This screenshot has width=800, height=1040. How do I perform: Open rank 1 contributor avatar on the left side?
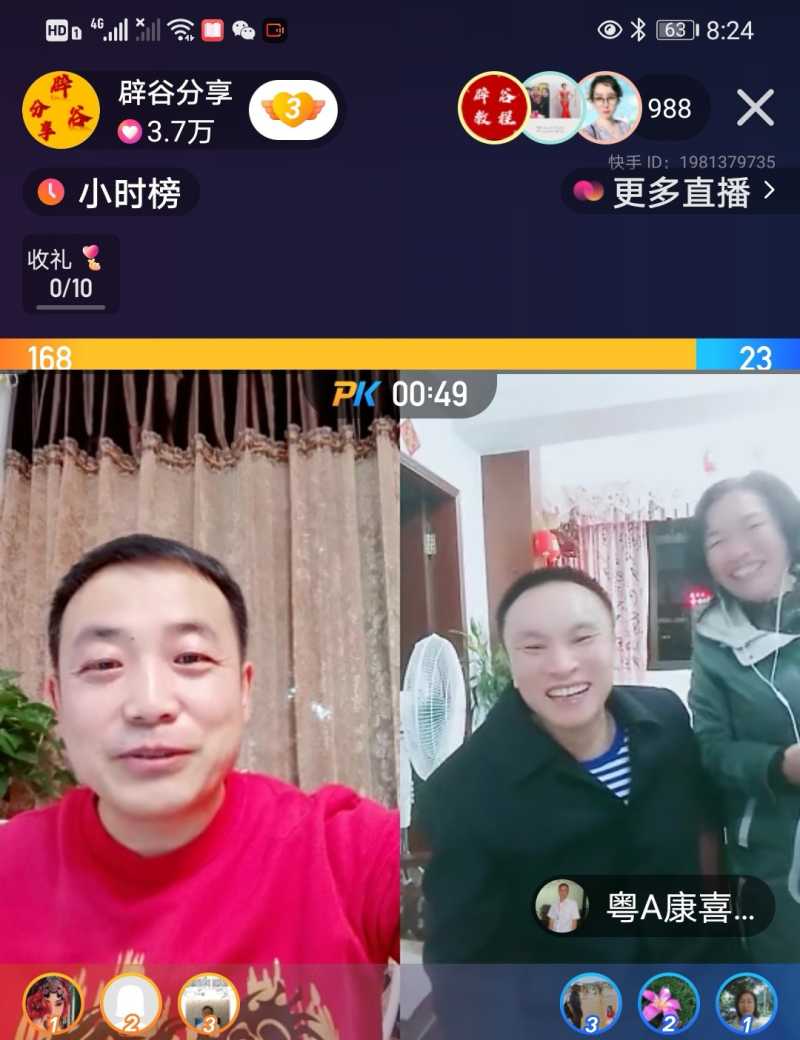[x=52, y=1003]
